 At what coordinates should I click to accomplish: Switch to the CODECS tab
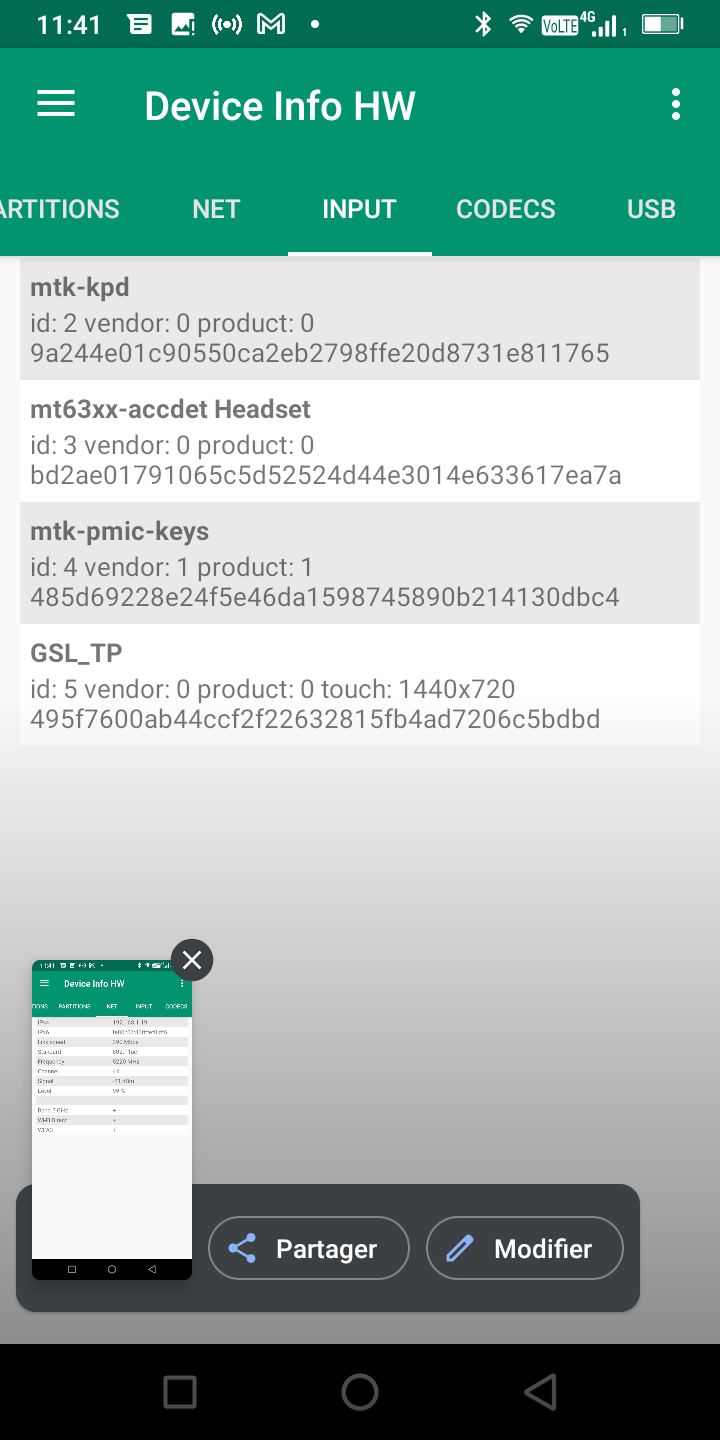505,209
